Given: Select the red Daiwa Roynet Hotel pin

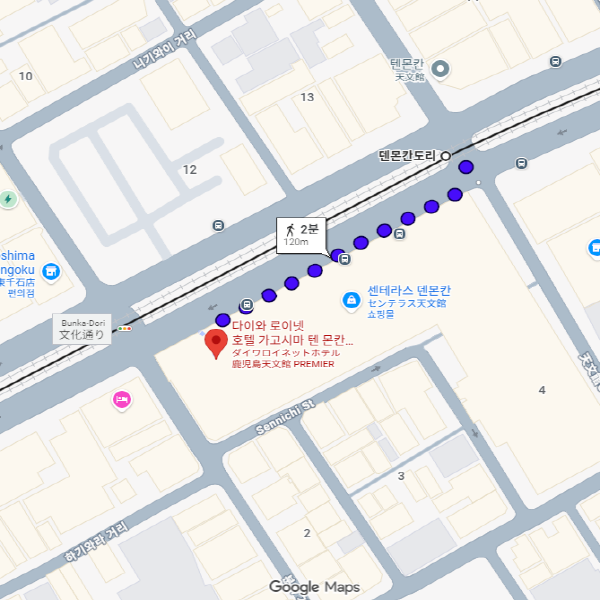Looking at the screenshot, I should tap(215, 343).
